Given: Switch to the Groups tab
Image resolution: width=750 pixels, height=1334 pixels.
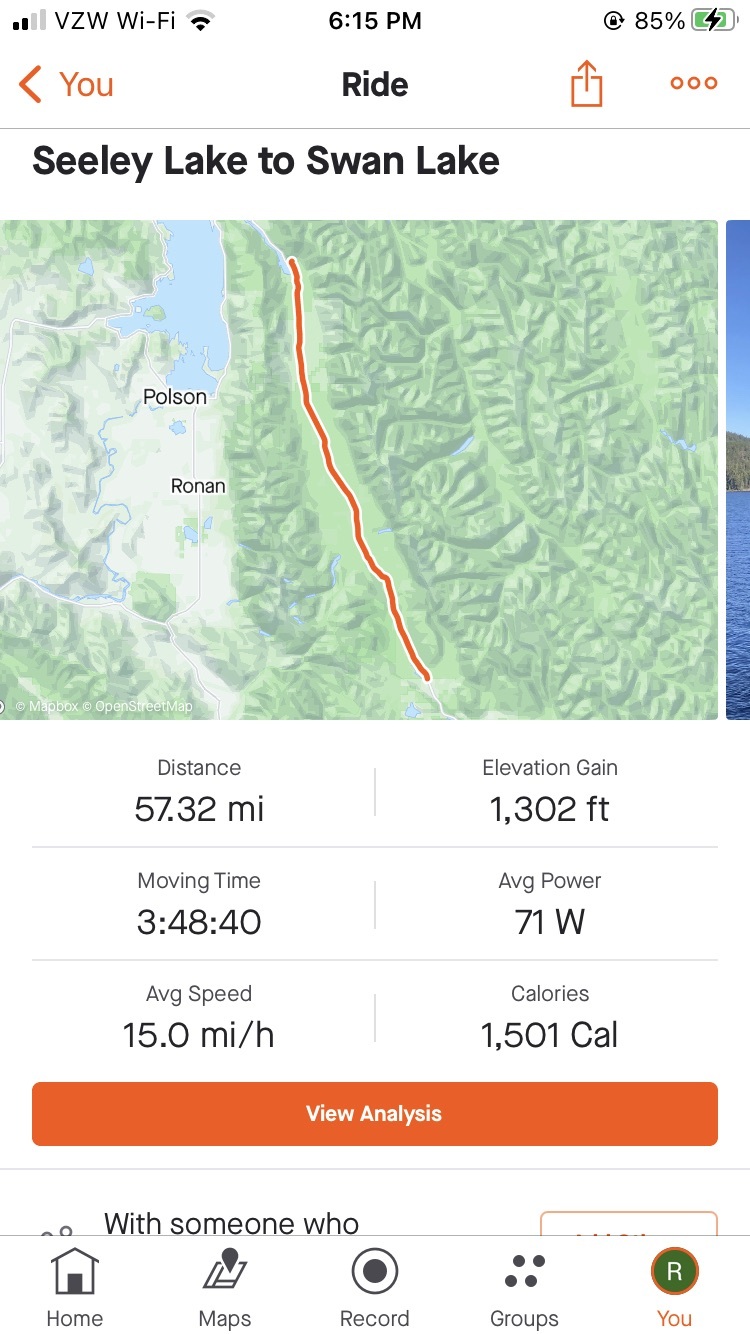Looking at the screenshot, I should tap(524, 1287).
